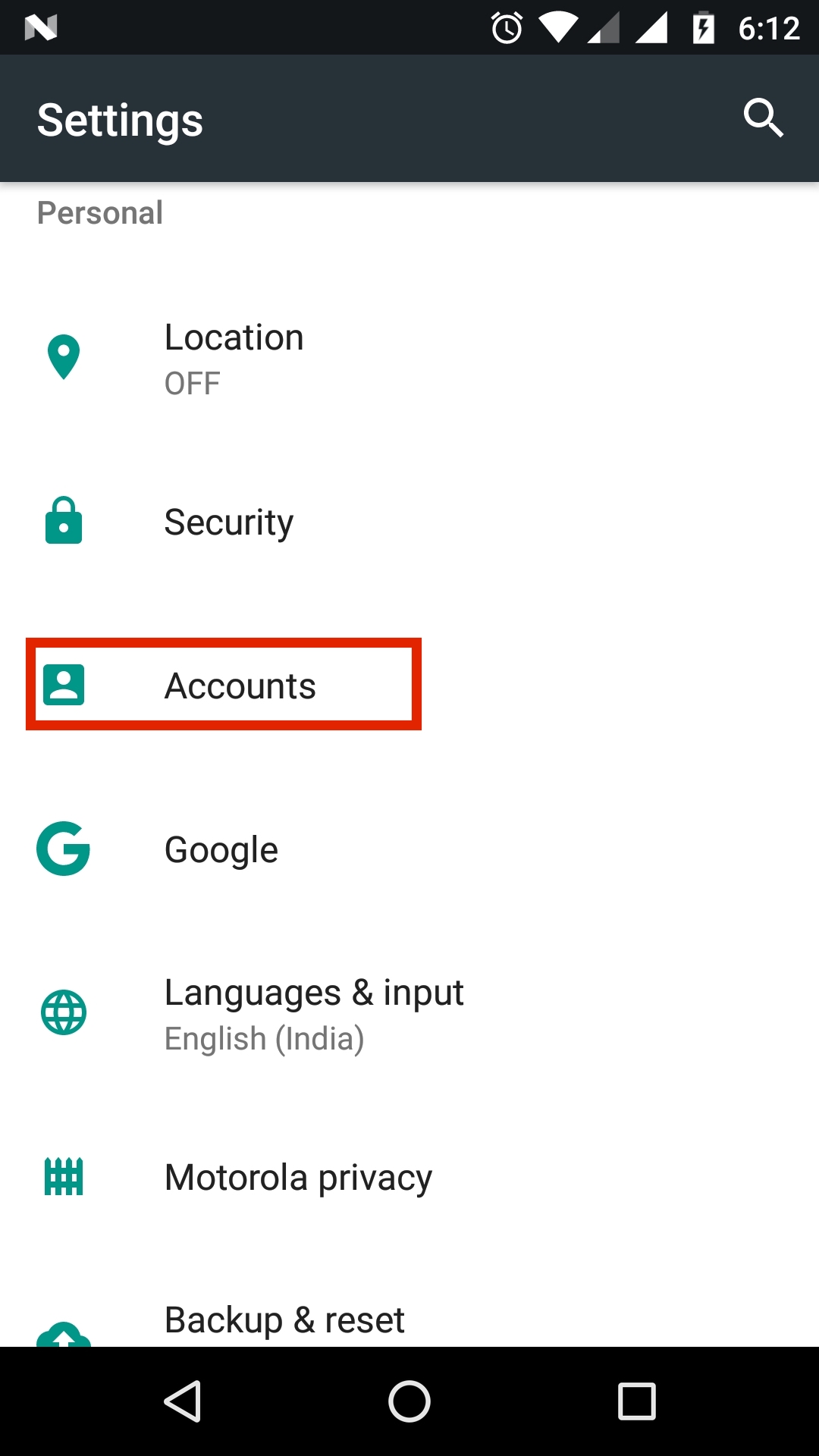
Task: Open Languages & input settings
Action: 409,1013
